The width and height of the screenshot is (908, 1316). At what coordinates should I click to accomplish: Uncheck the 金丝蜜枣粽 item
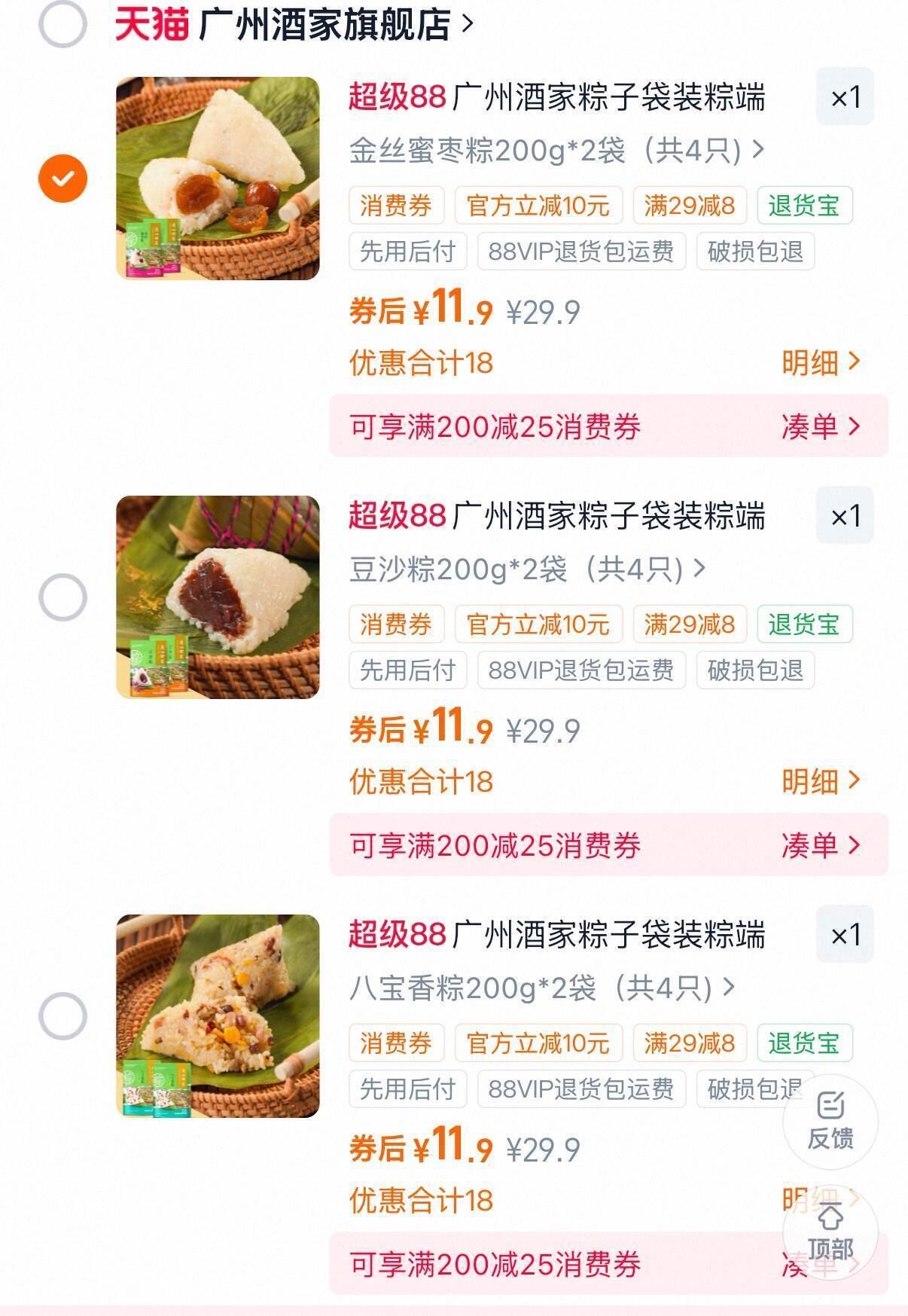point(62,179)
